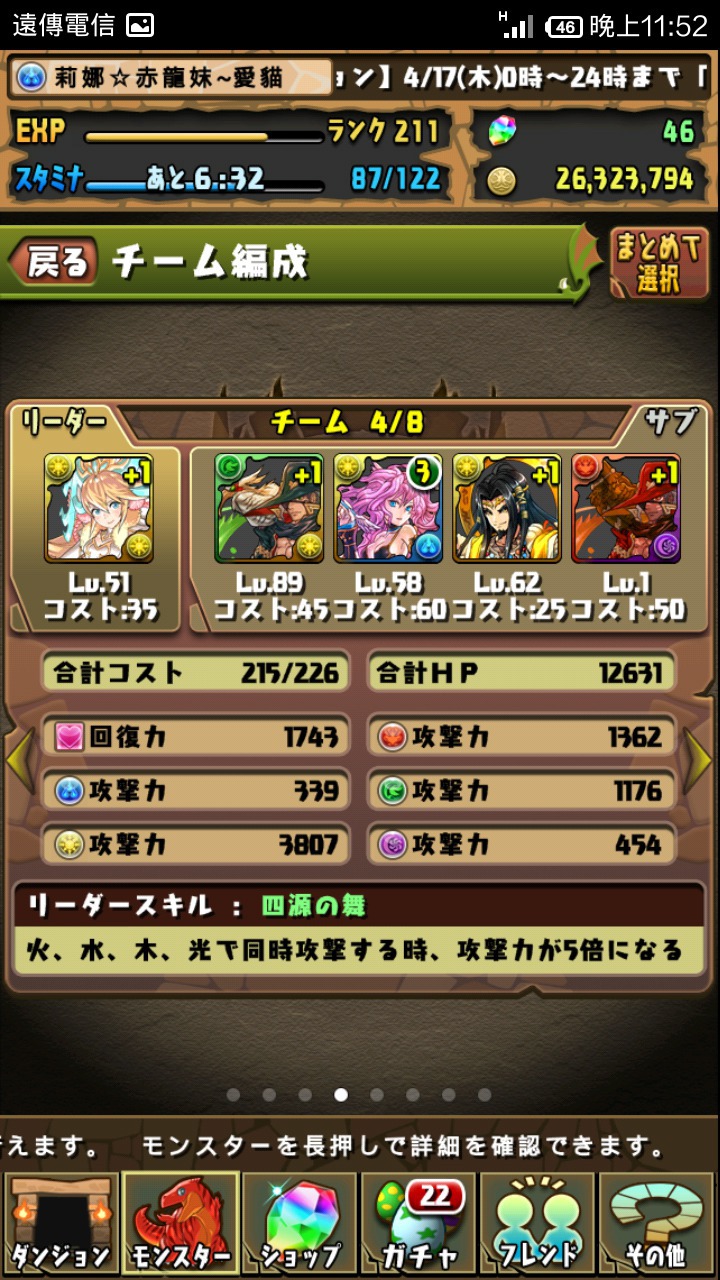The image size is (720, 1280).
Task: Switch to the モンスター tab
Action: 180,1224
